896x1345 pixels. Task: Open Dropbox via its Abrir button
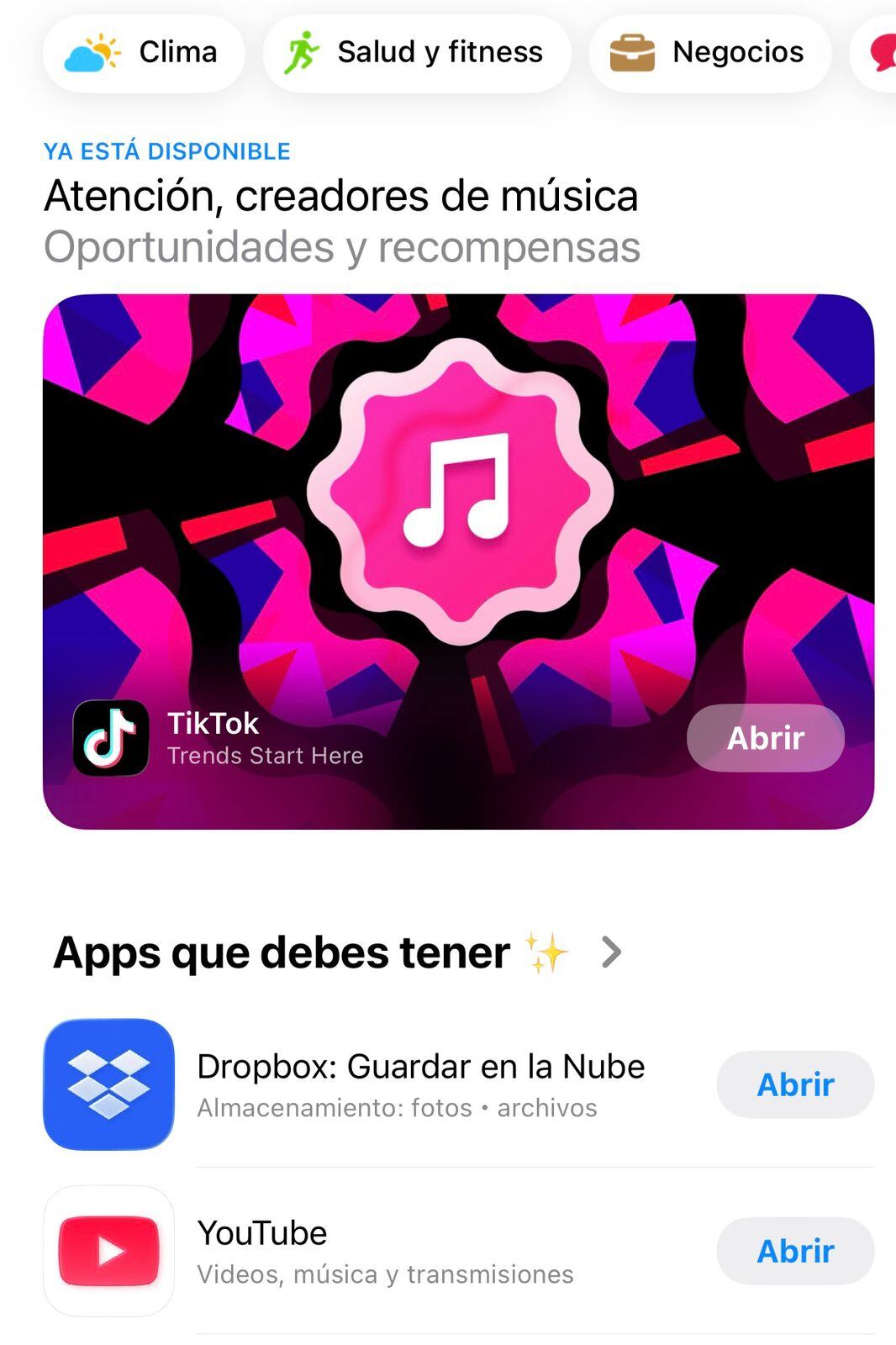click(795, 1084)
